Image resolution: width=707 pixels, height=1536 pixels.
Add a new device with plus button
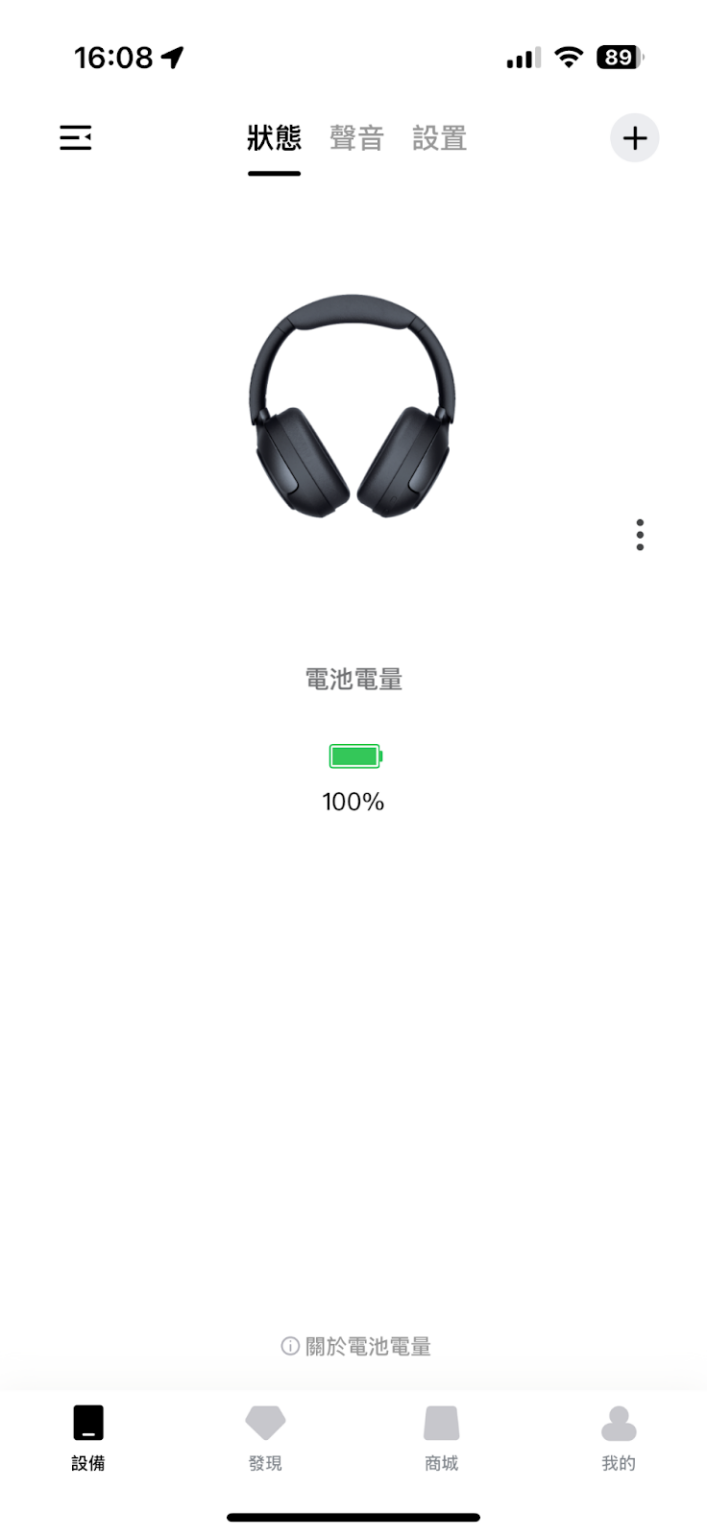click(x=634, y=138)
